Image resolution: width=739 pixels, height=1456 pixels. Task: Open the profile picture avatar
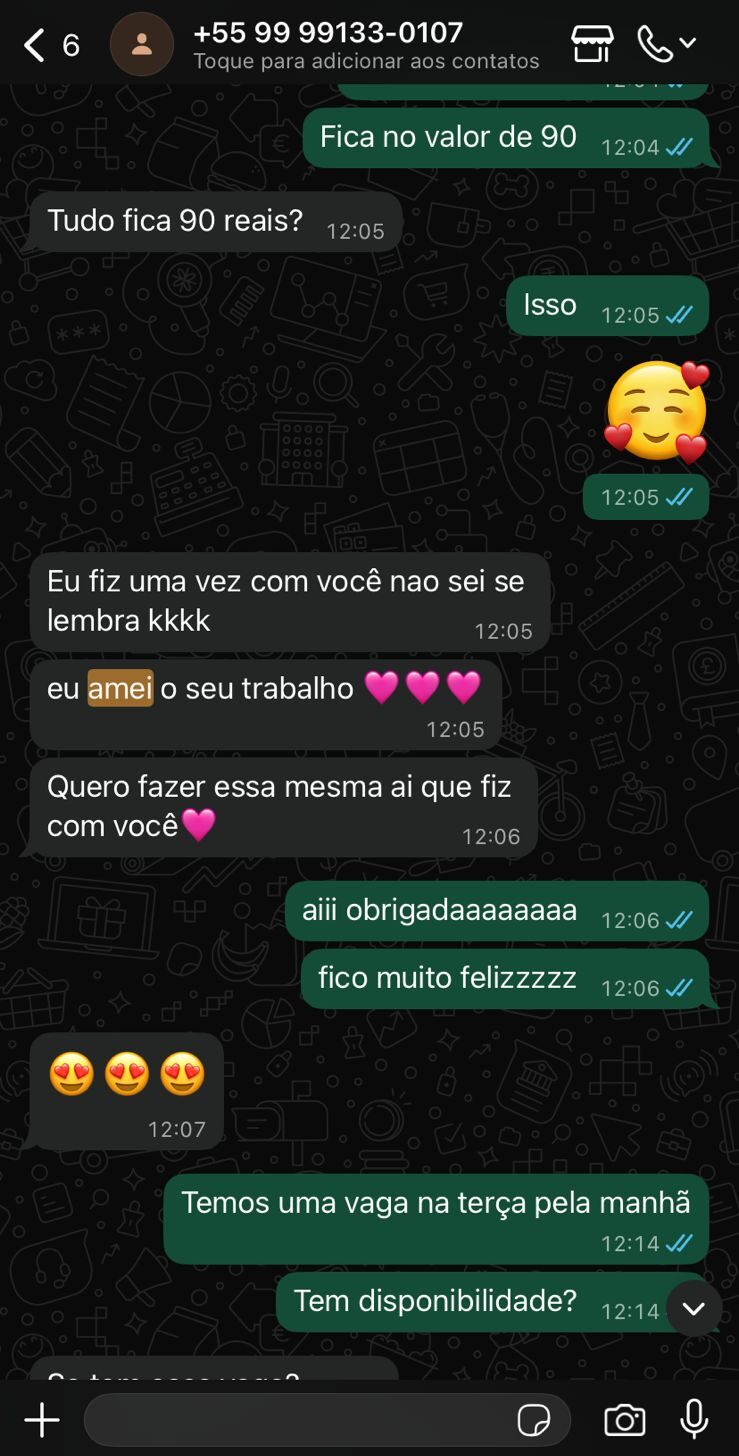tap(141, 45)
